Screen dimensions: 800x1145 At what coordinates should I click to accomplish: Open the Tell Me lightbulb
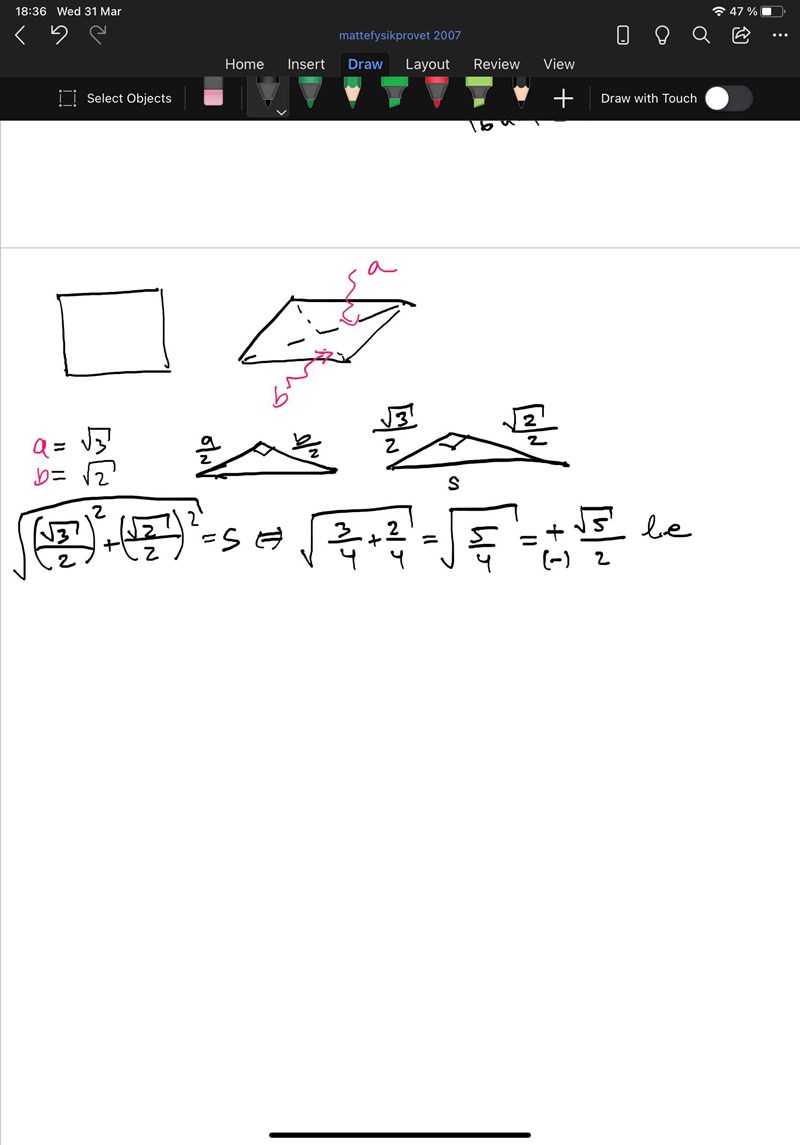662,35
